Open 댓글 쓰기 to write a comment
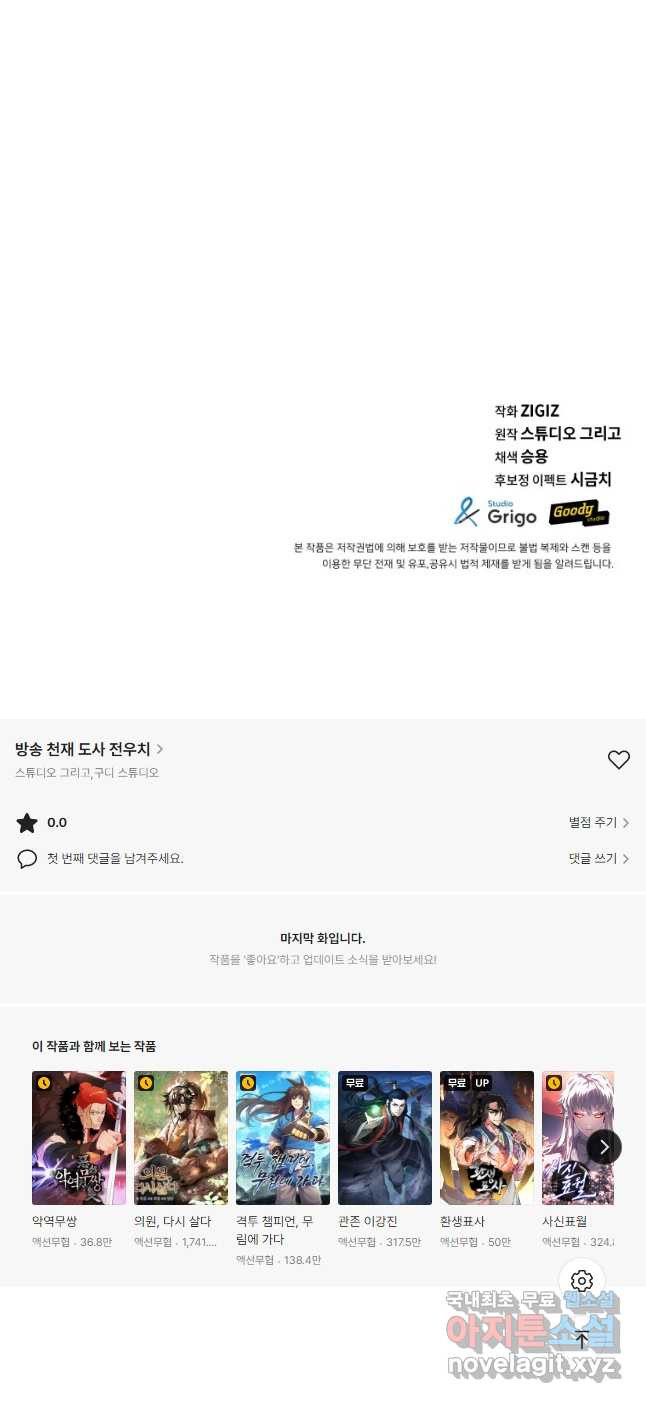The width and height of the screenshot is (646, 1403). 598,859
